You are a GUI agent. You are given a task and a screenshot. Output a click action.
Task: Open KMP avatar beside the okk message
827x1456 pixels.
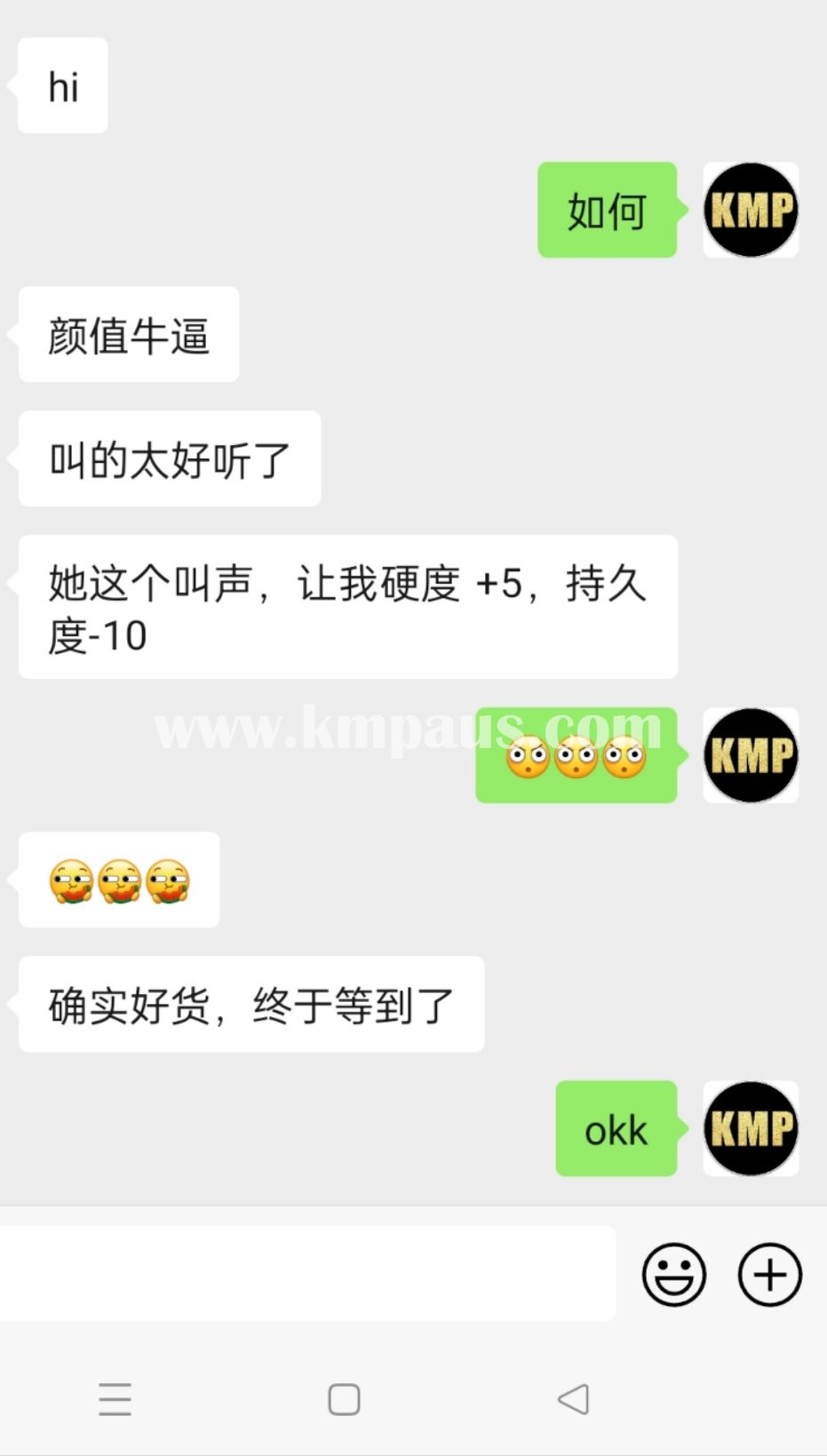pos(751,1129)
